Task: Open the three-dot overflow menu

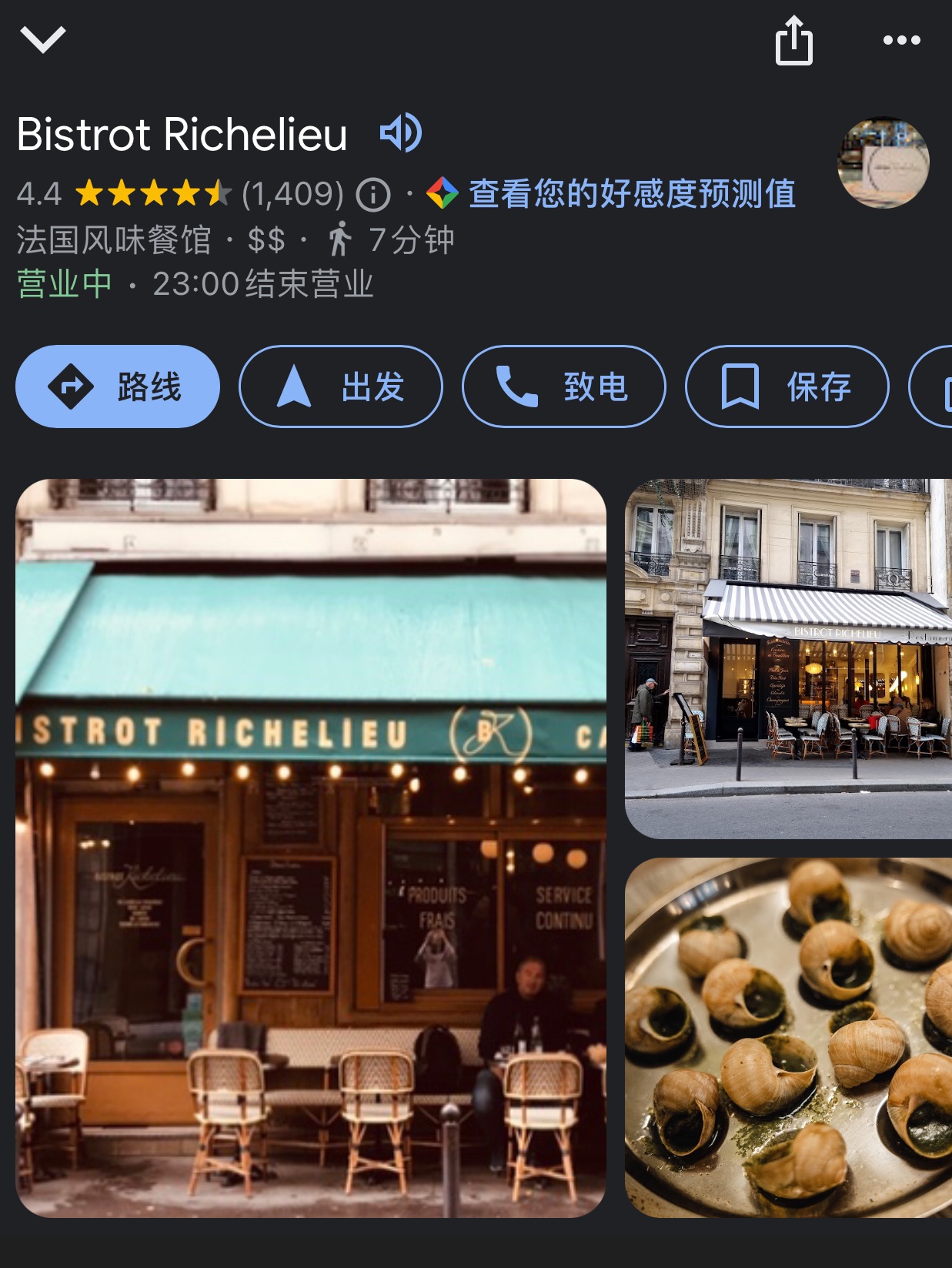Action: 901,40
